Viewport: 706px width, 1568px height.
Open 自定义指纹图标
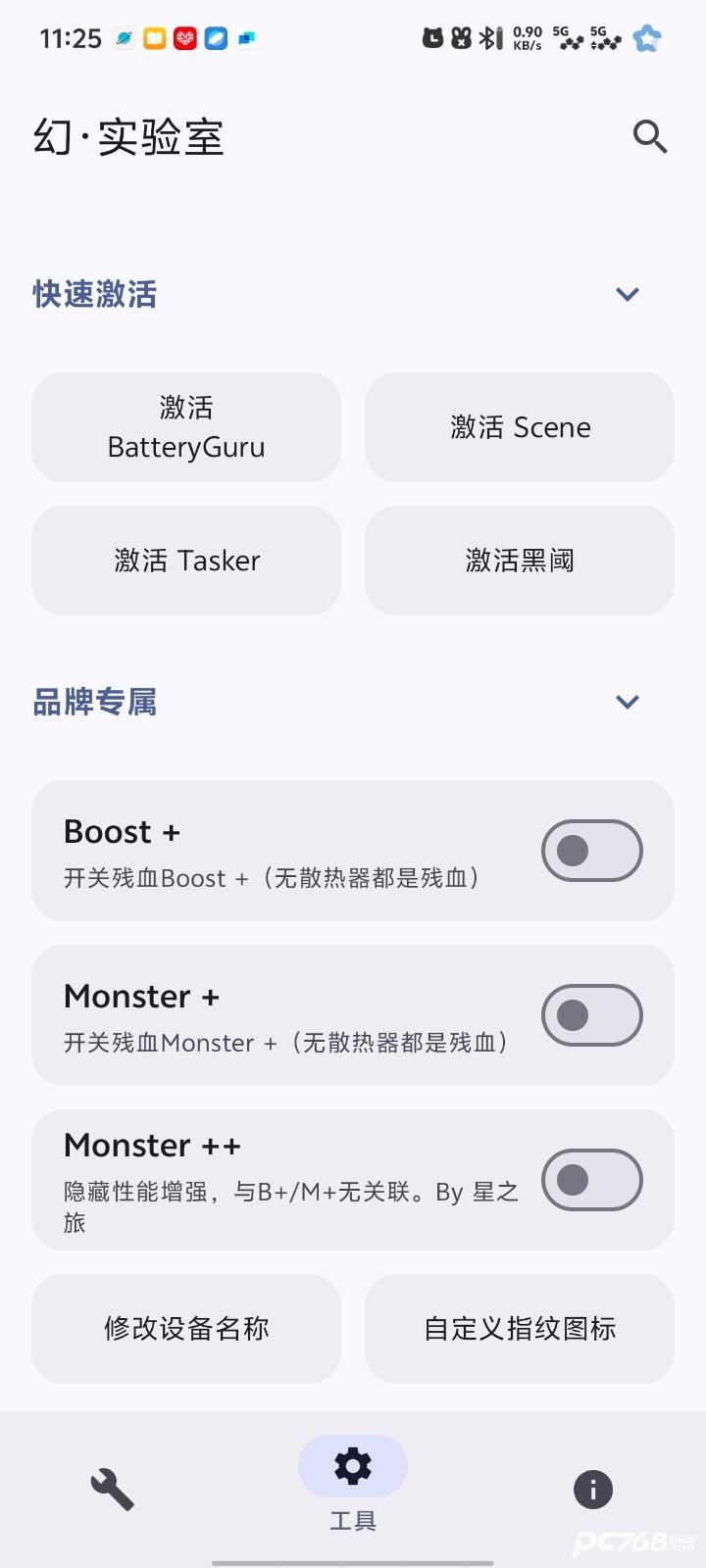pos(520,1329)
